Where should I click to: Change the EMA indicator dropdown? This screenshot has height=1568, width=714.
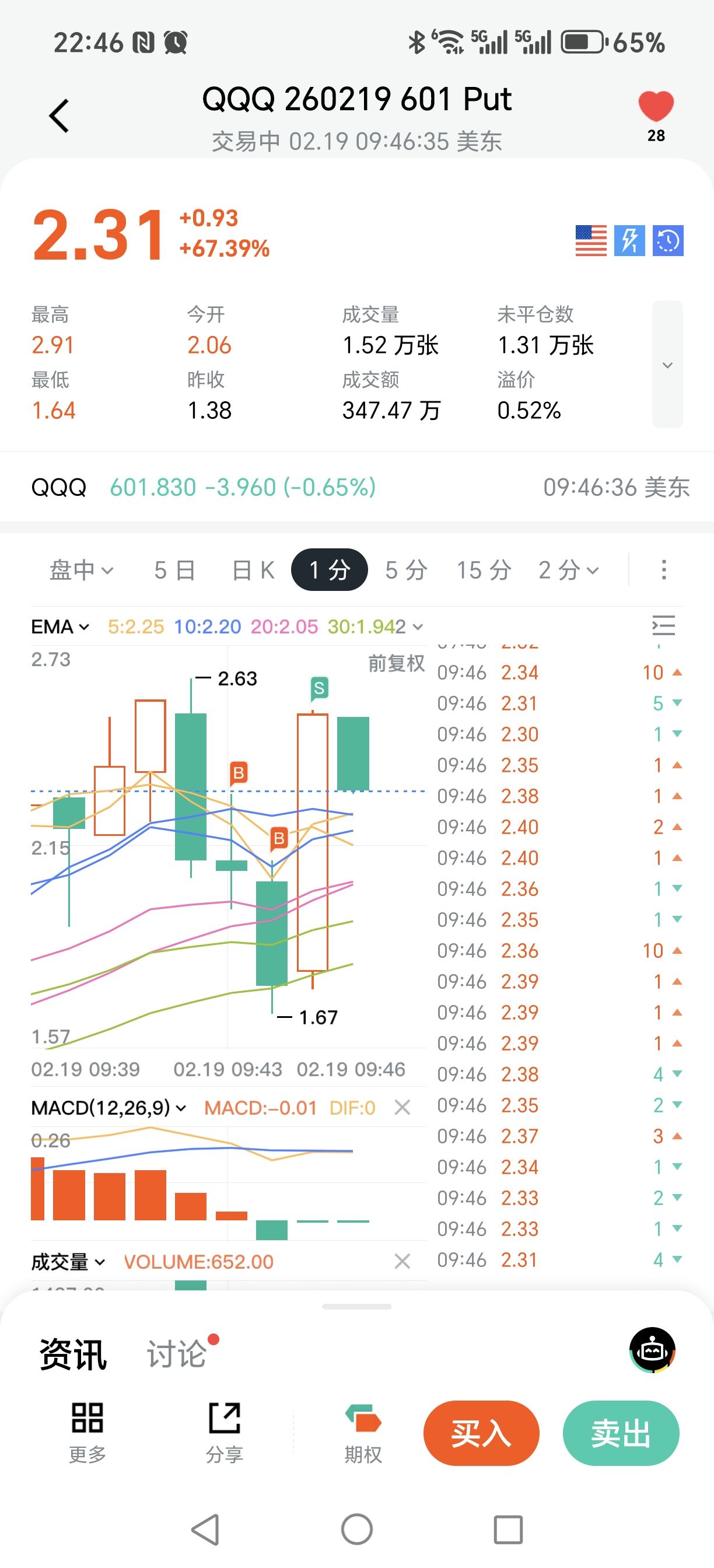[x=60, y=626]
